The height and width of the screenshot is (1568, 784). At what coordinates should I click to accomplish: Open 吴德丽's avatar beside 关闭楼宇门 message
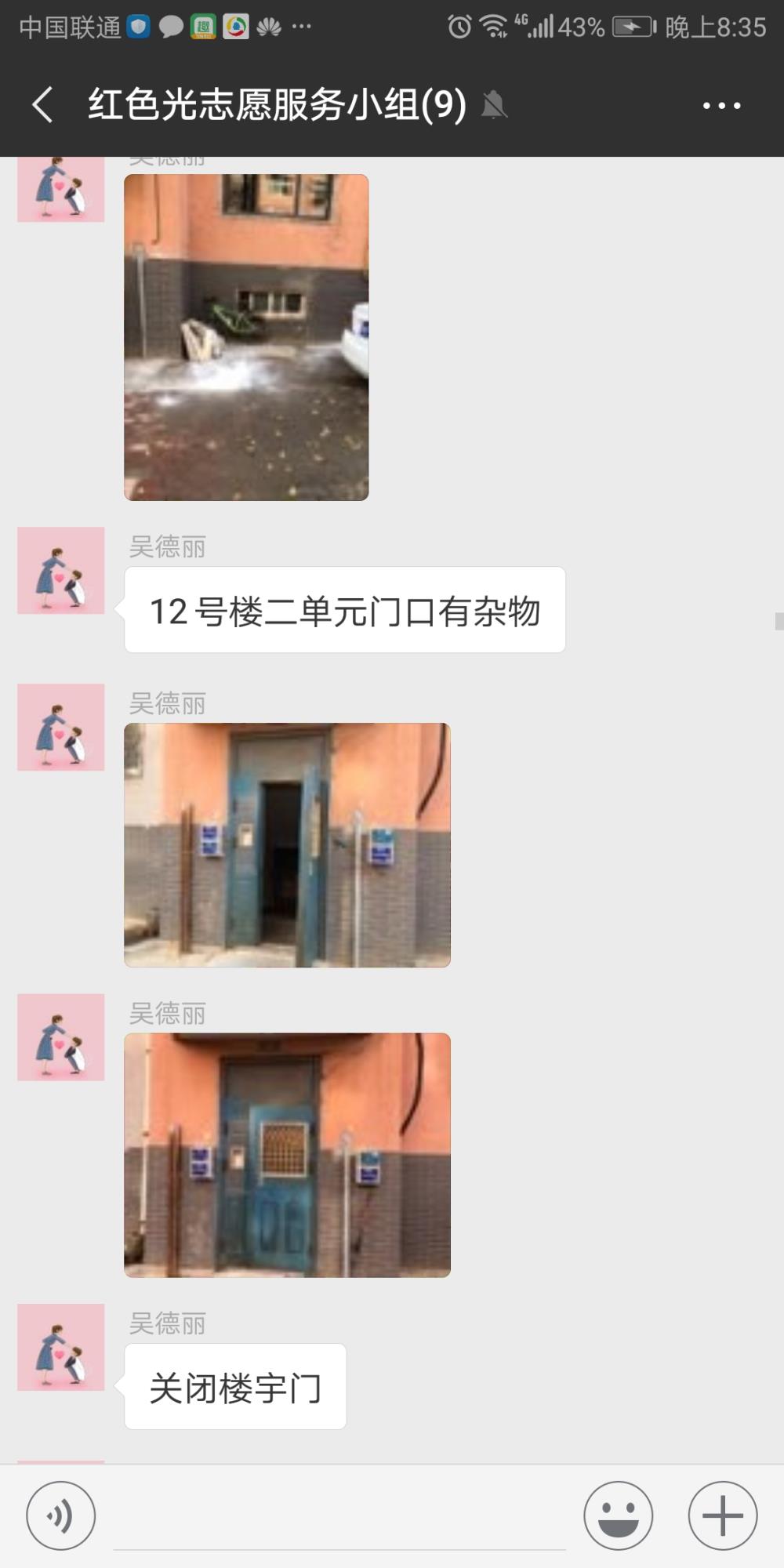point(61,1347)
